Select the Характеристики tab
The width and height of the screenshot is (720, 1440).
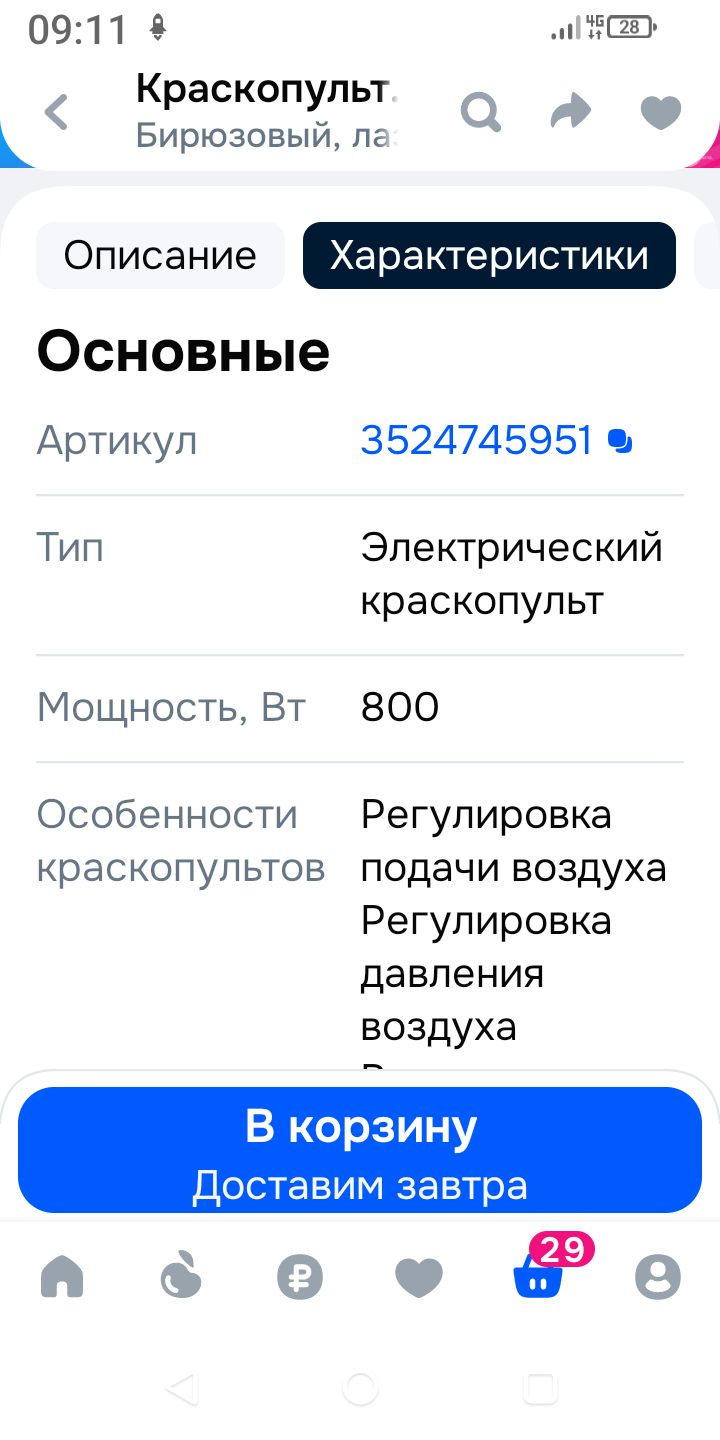(489, 256)
